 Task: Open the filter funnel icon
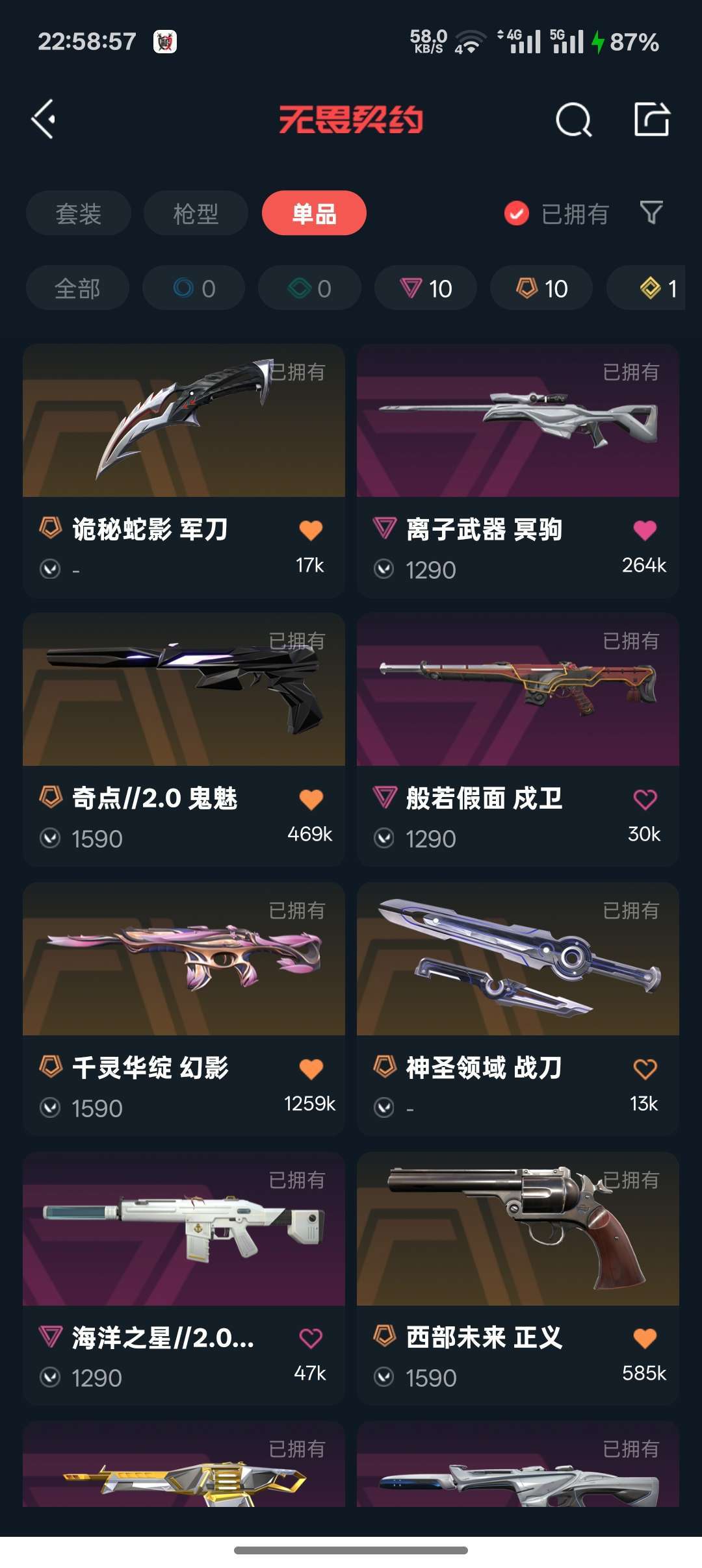pyautogui.click(x=651, y=212)
